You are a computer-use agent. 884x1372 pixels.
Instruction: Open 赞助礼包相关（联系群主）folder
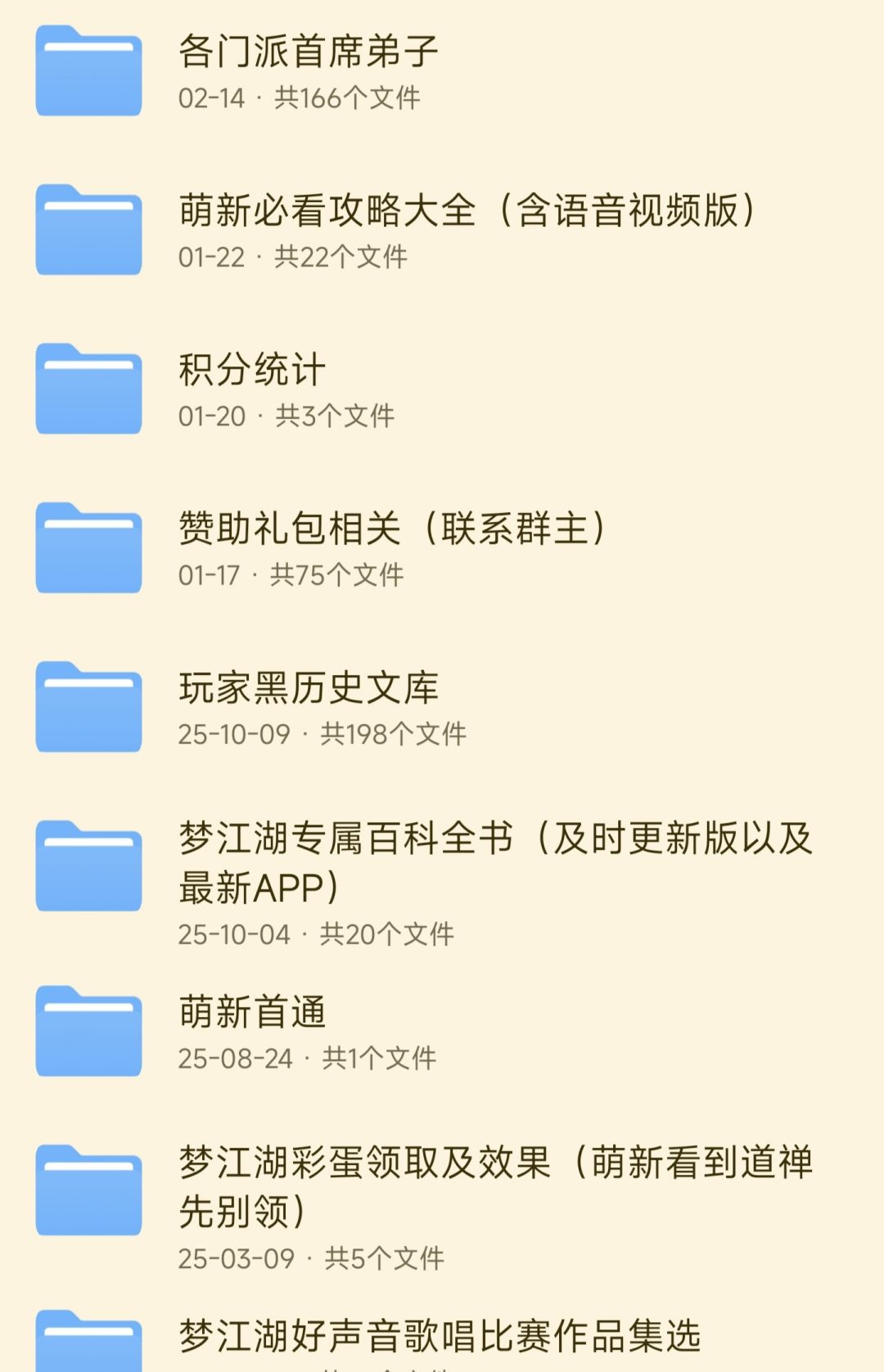[x=393, y=529]
